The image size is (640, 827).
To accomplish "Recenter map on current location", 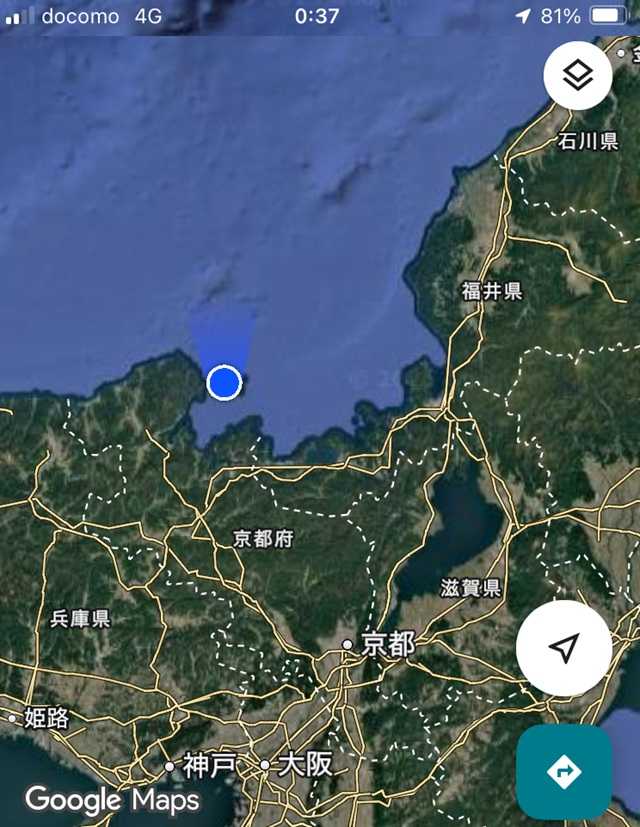I will 564,648.
